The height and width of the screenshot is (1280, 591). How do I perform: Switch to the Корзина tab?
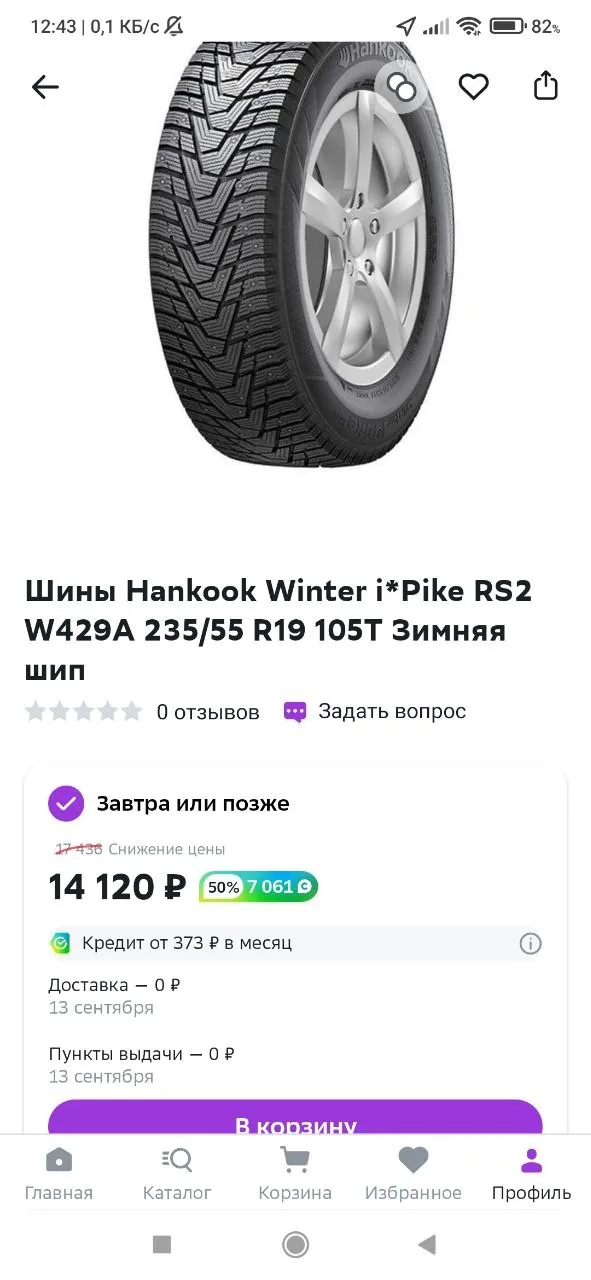[x=295, y=1174]
